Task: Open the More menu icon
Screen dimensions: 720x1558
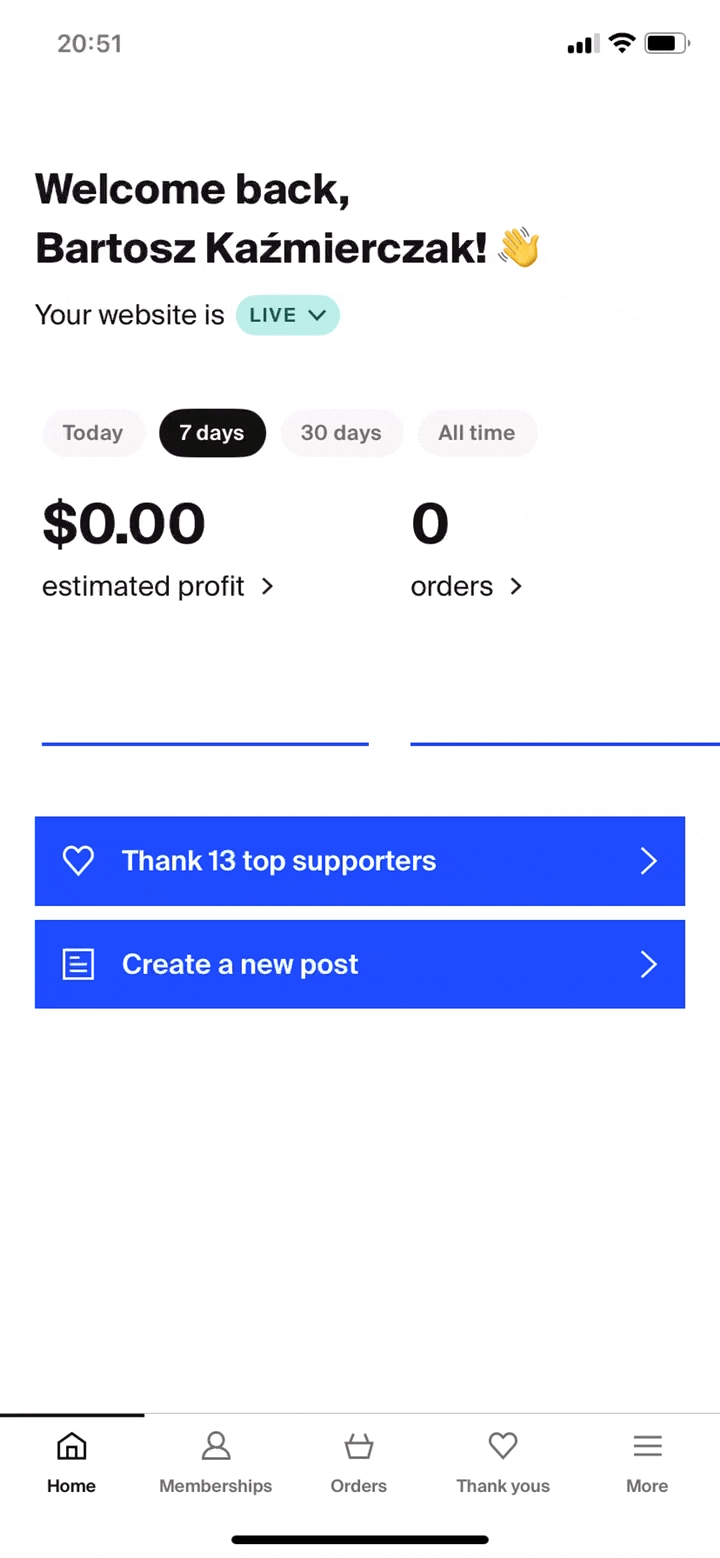Action: click(x=647, y=1446)
